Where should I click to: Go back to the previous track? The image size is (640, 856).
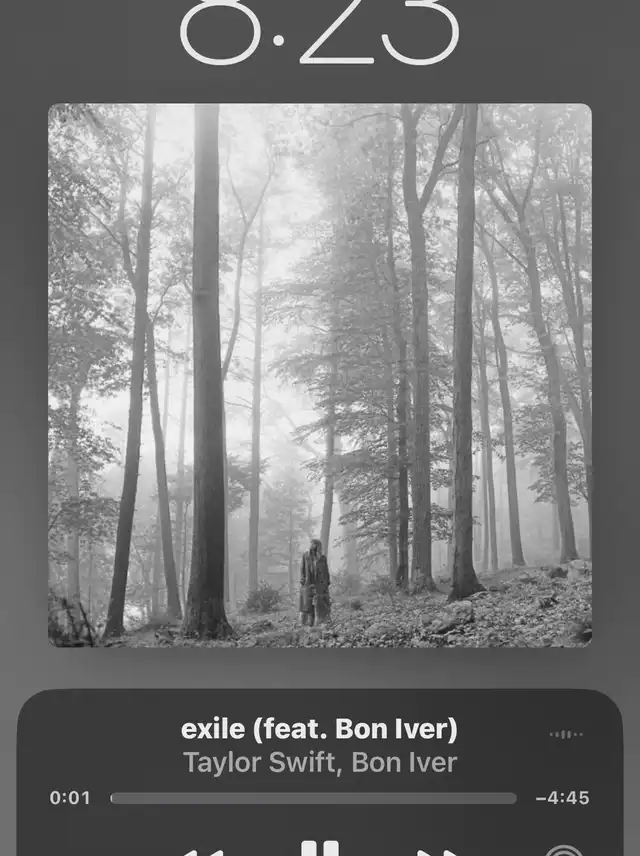203,850
